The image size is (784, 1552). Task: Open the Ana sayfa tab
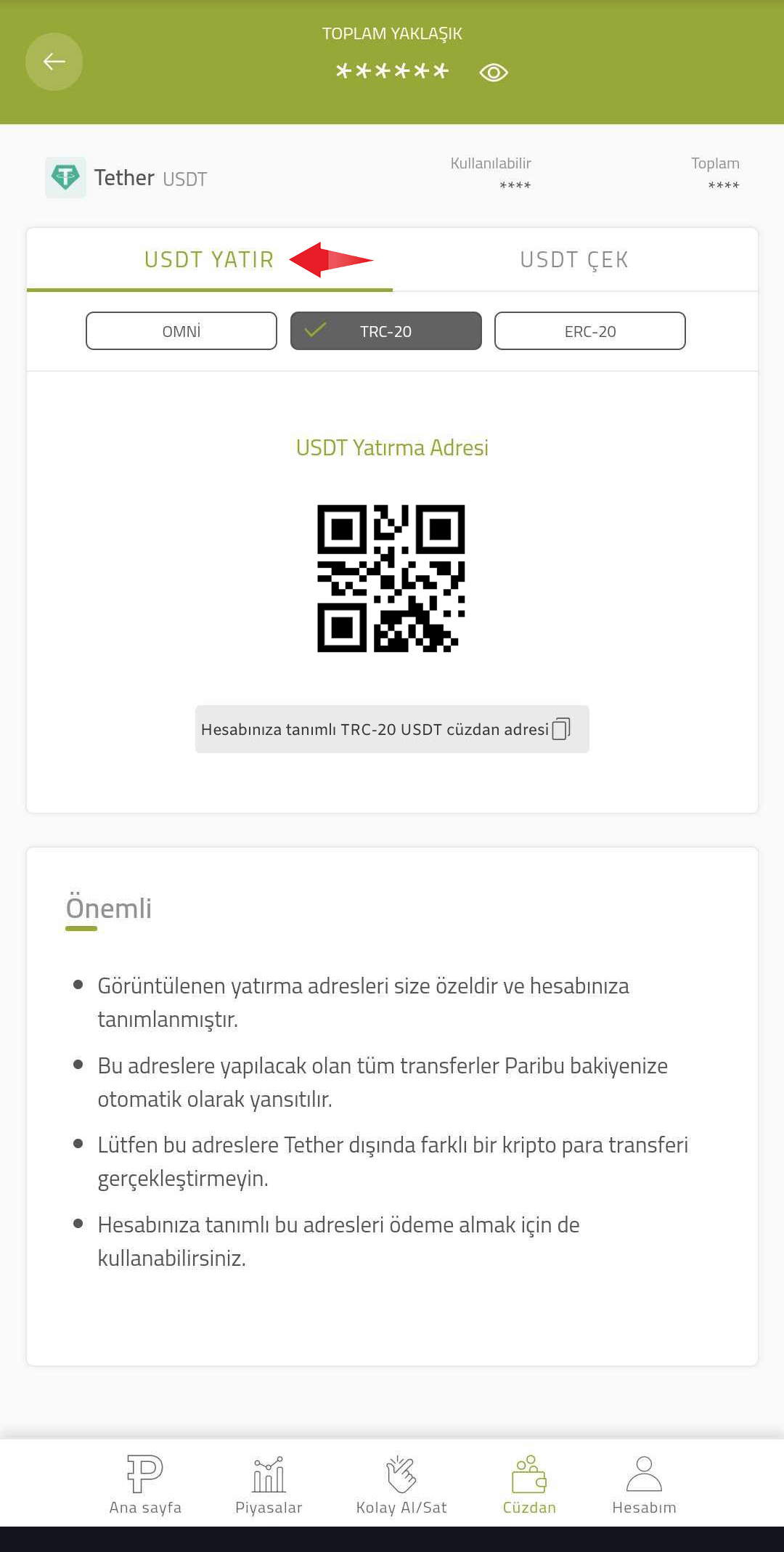[x=145, y=1485]
